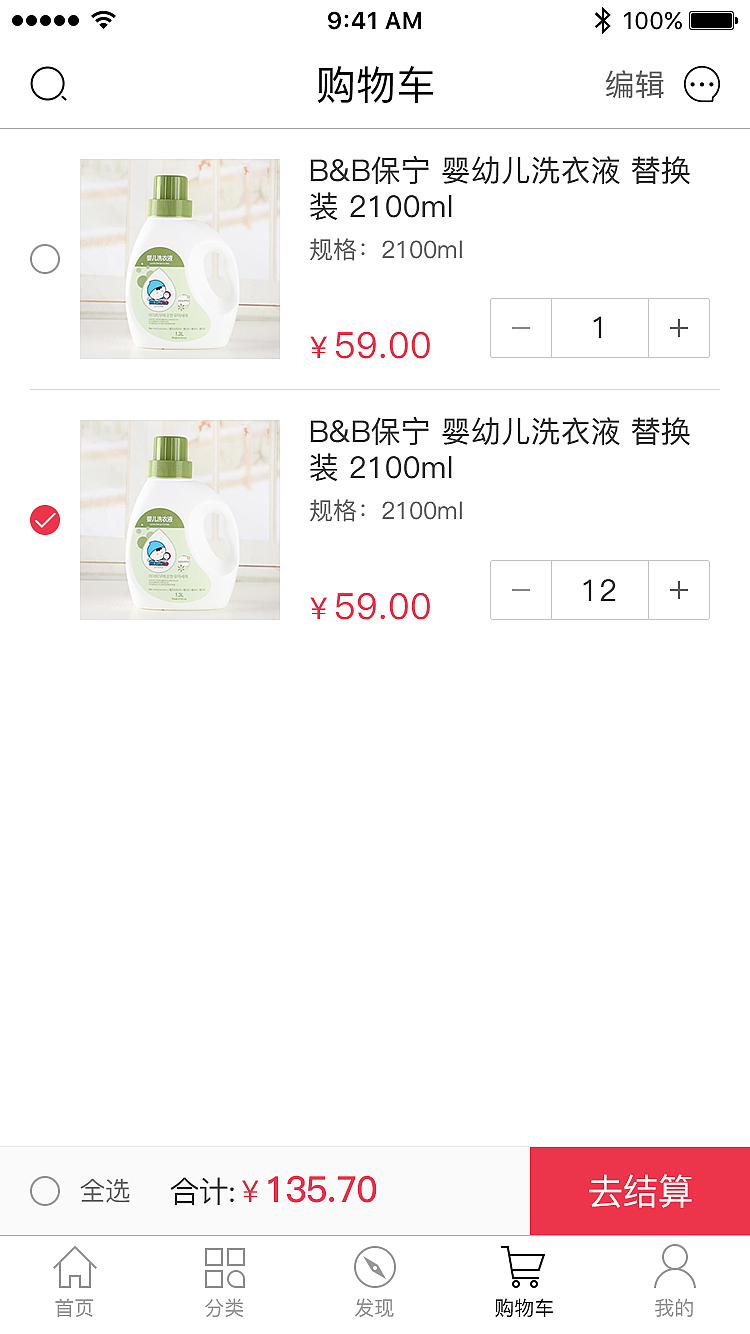Select the 购物车 cart icon

tap(523, 1265)
